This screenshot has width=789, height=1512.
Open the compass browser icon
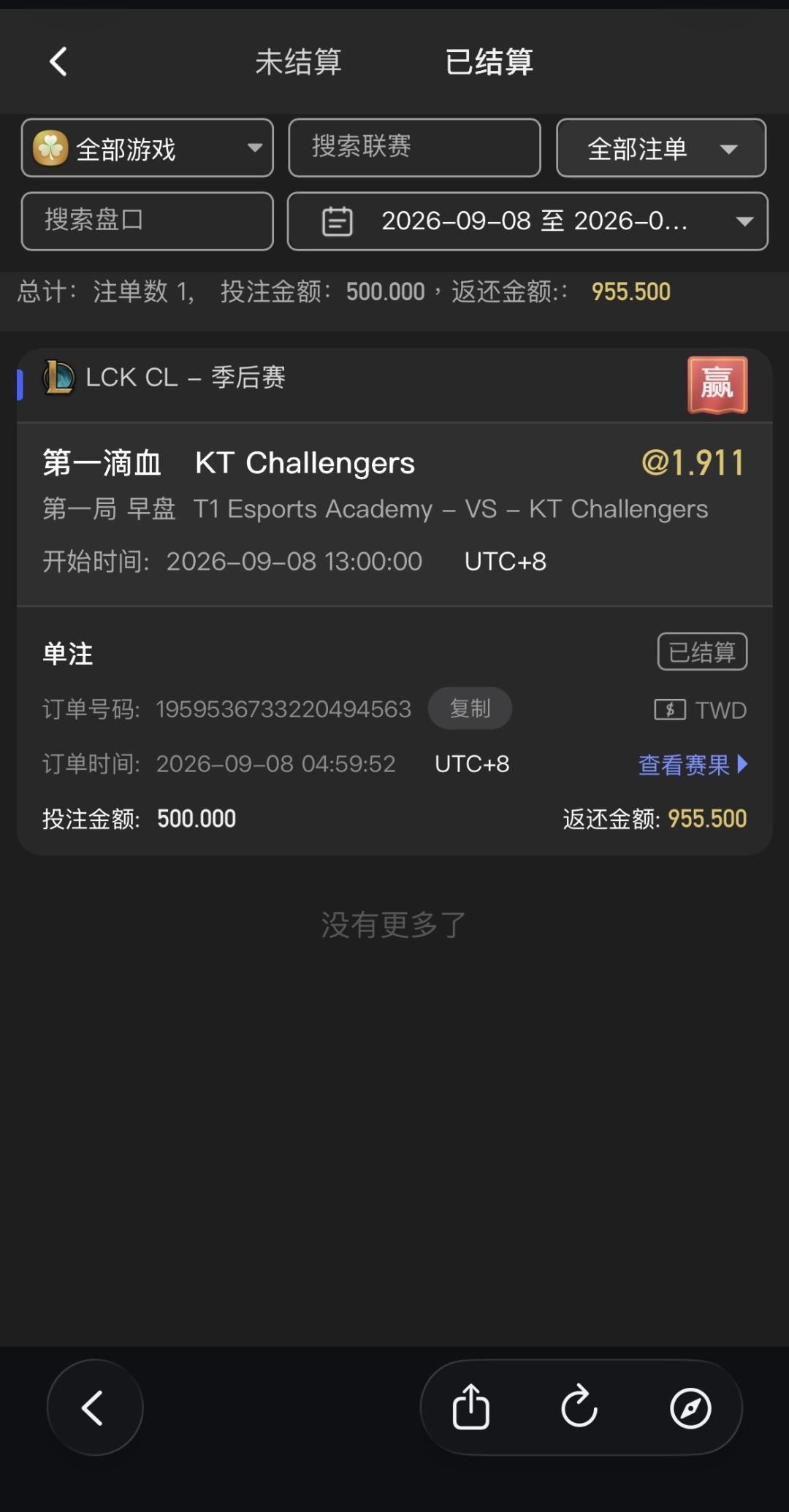pos(690,1408)
